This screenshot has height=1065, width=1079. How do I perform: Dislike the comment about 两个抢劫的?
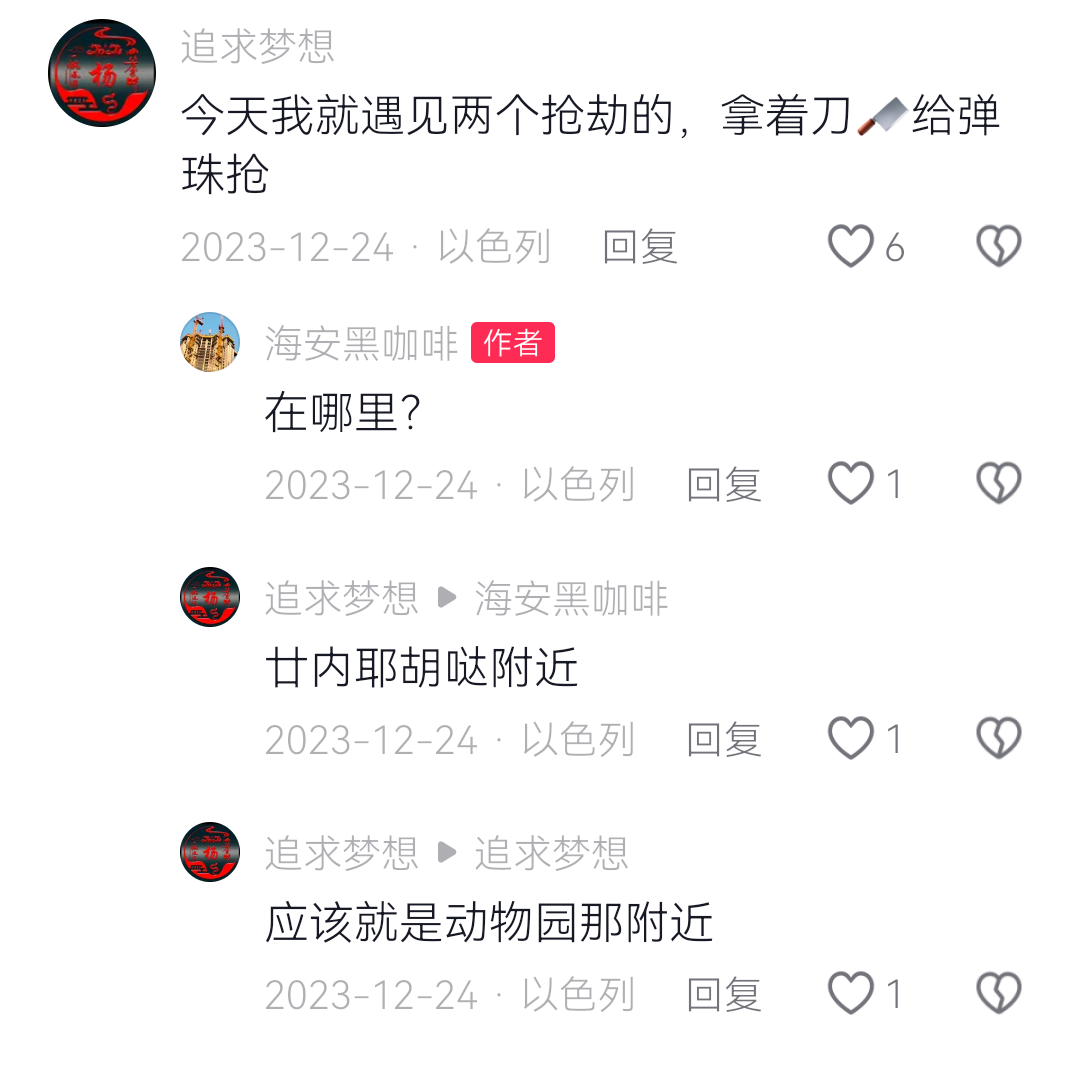click(x=998, y=246)
